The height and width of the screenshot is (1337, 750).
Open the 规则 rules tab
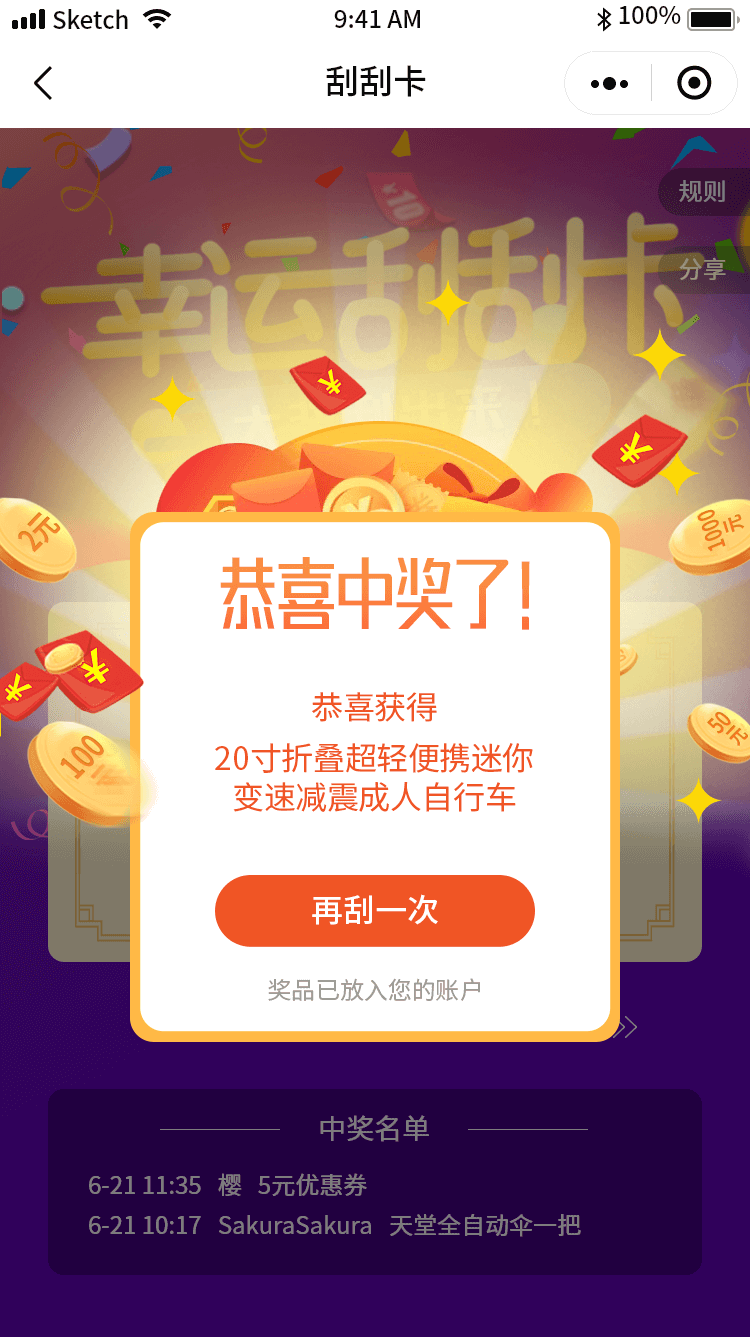point(702,191)
